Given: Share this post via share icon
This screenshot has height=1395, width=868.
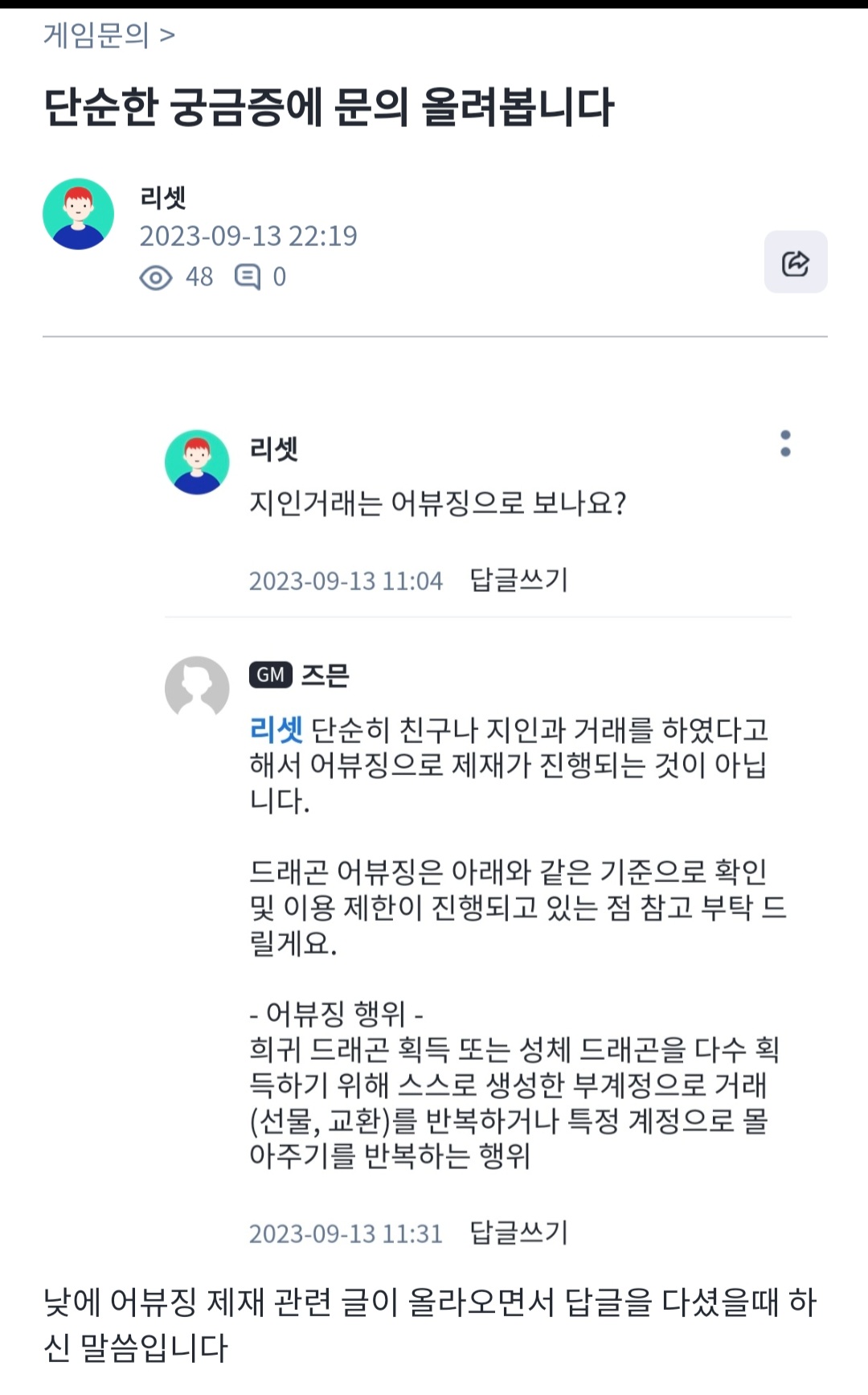Looking at the screenshot, I should pos(795,262).
